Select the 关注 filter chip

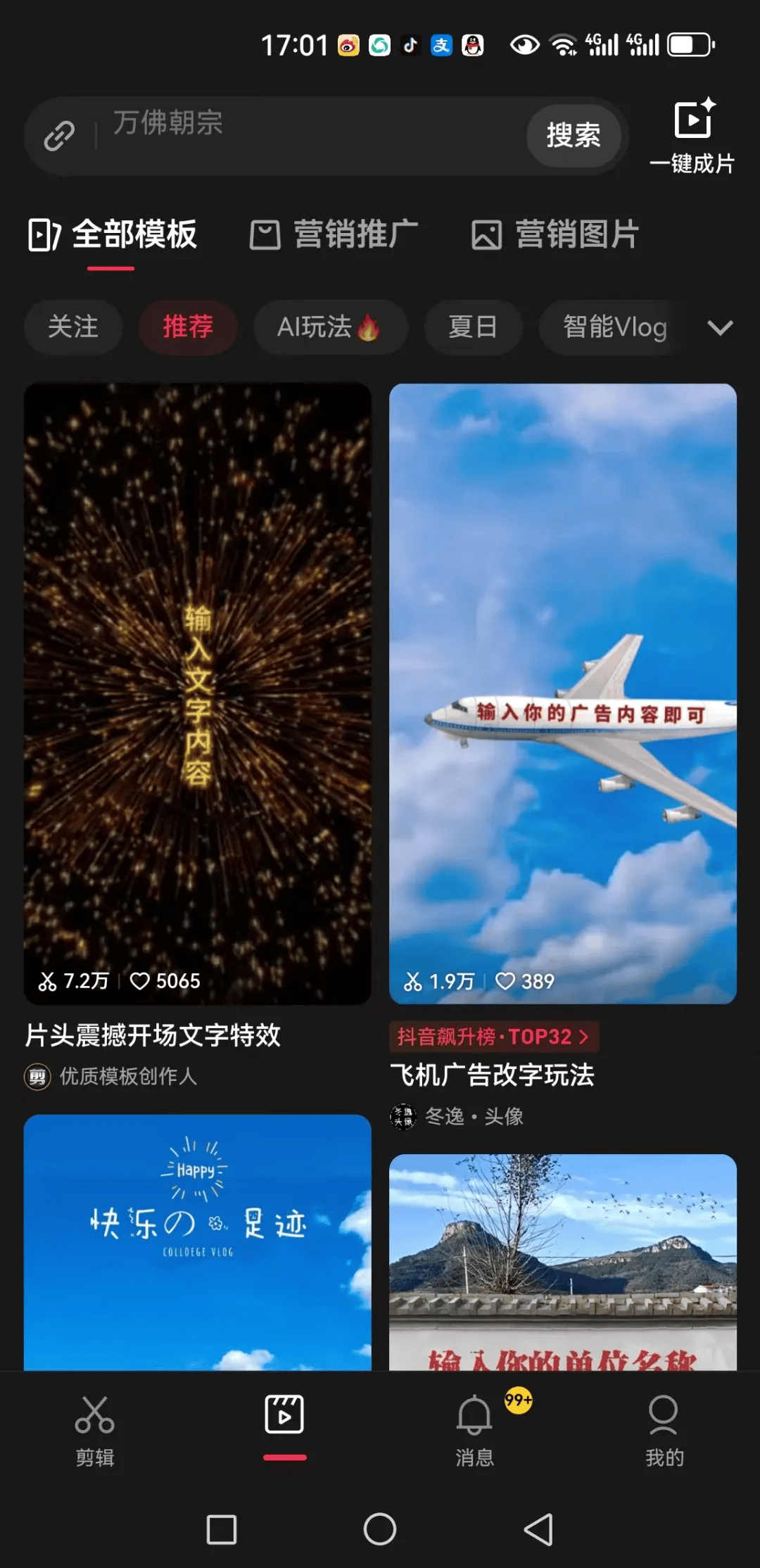point(73,327)
